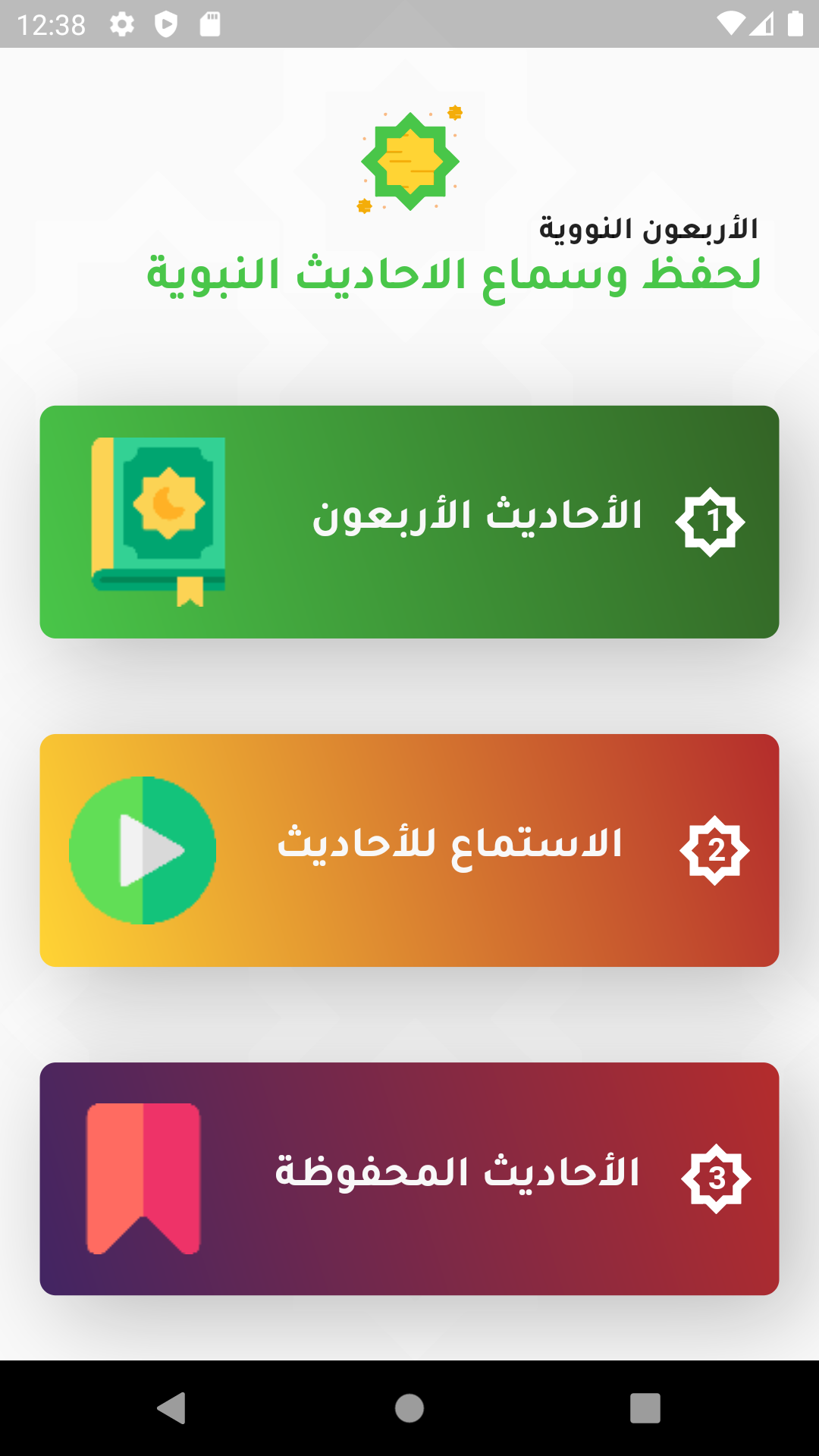
Task: Tap the green book icon on the first card
Action: [x=157, y=519]
